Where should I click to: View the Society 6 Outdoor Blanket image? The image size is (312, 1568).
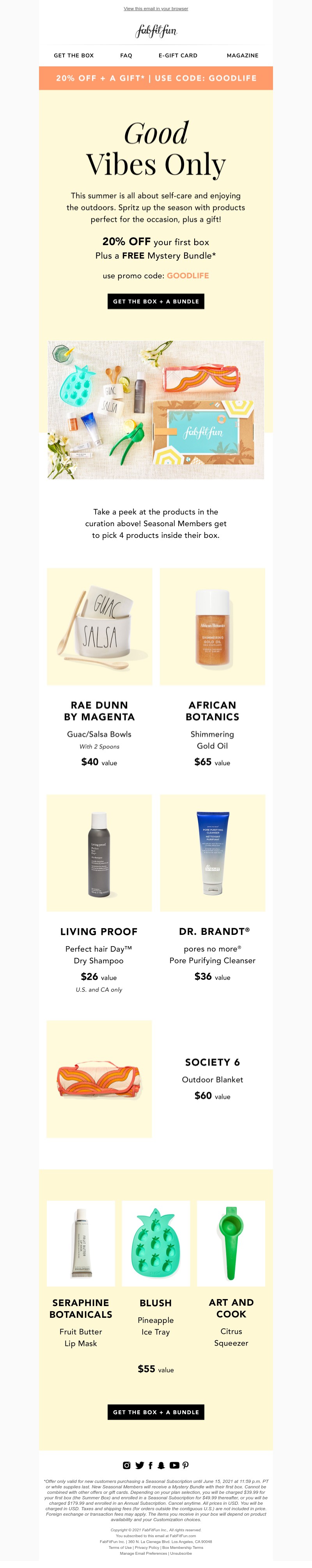(99, 1079)
